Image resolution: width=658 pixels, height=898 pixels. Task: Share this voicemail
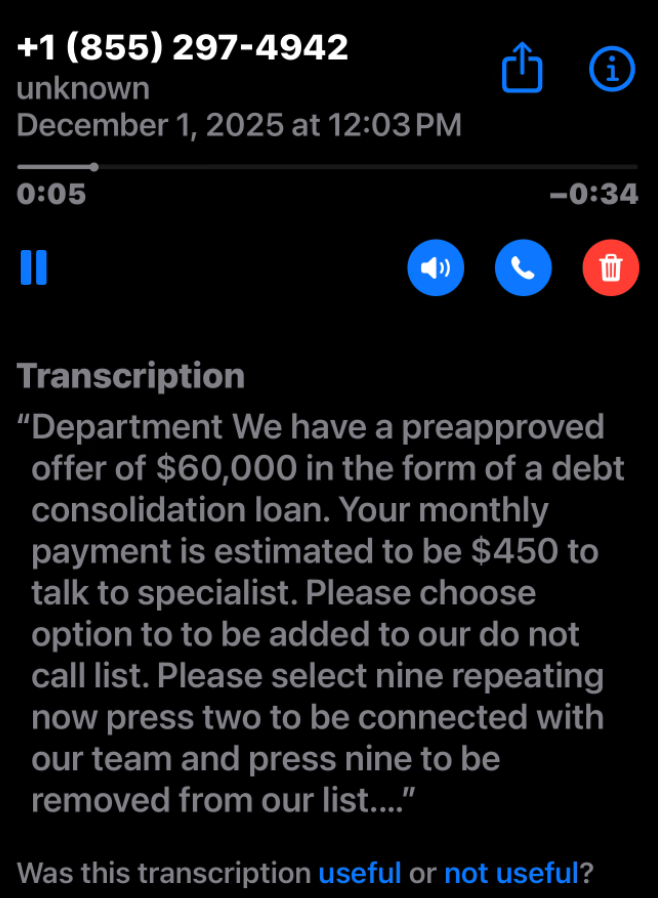point(521,68)
